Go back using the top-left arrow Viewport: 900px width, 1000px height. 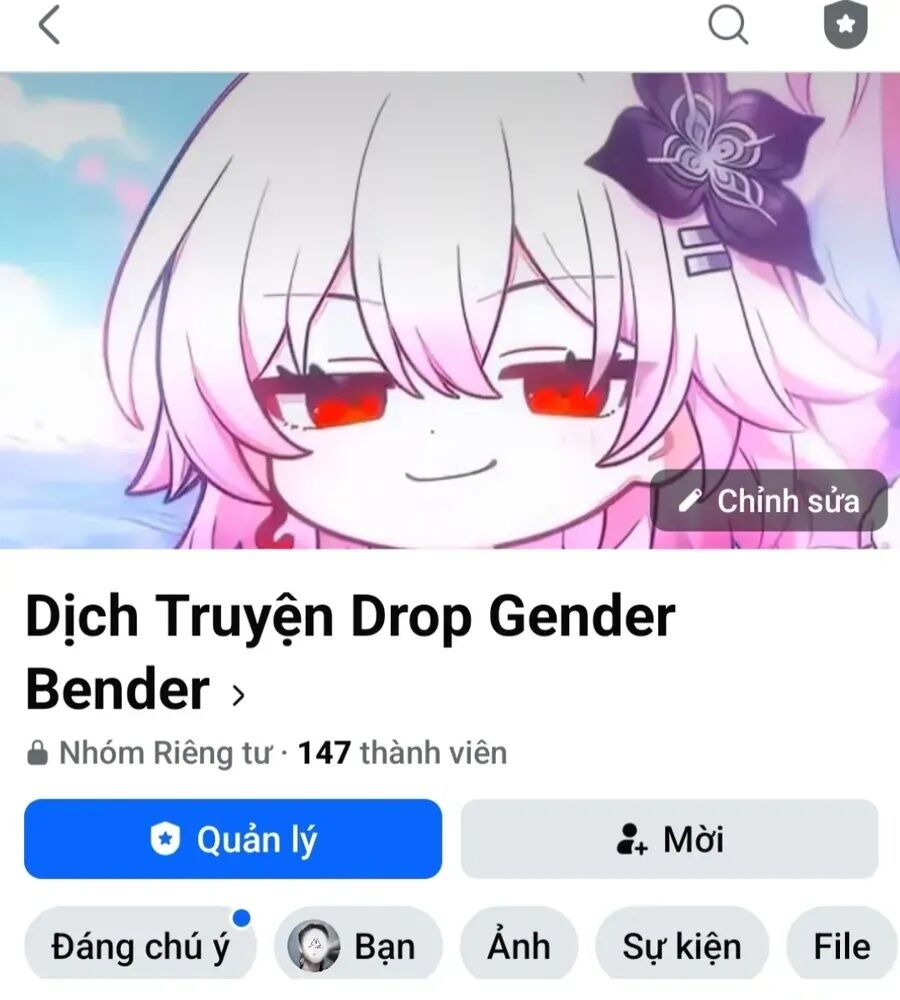point(49,25)
